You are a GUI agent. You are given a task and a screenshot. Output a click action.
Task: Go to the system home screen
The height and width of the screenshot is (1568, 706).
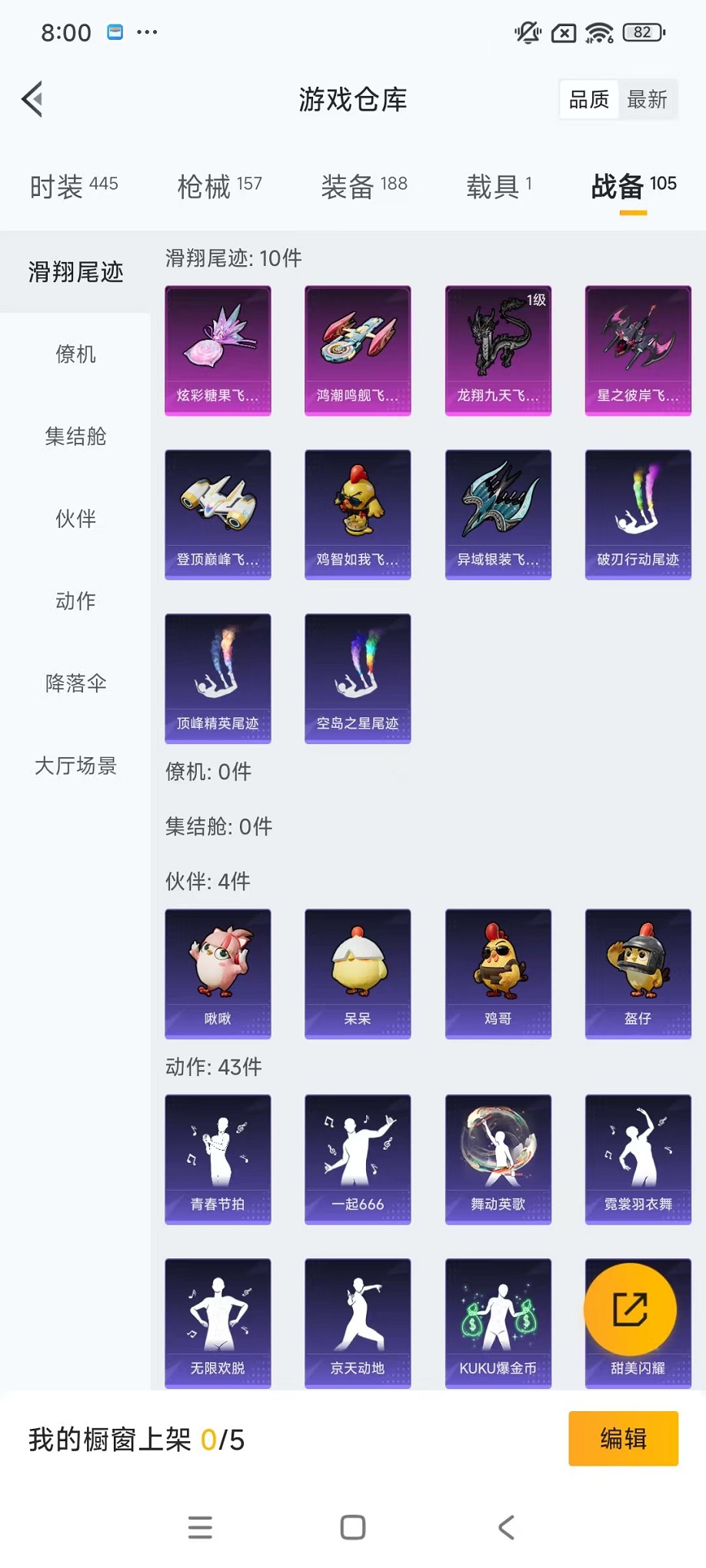pyautogui.click(x=353, y=1527)
